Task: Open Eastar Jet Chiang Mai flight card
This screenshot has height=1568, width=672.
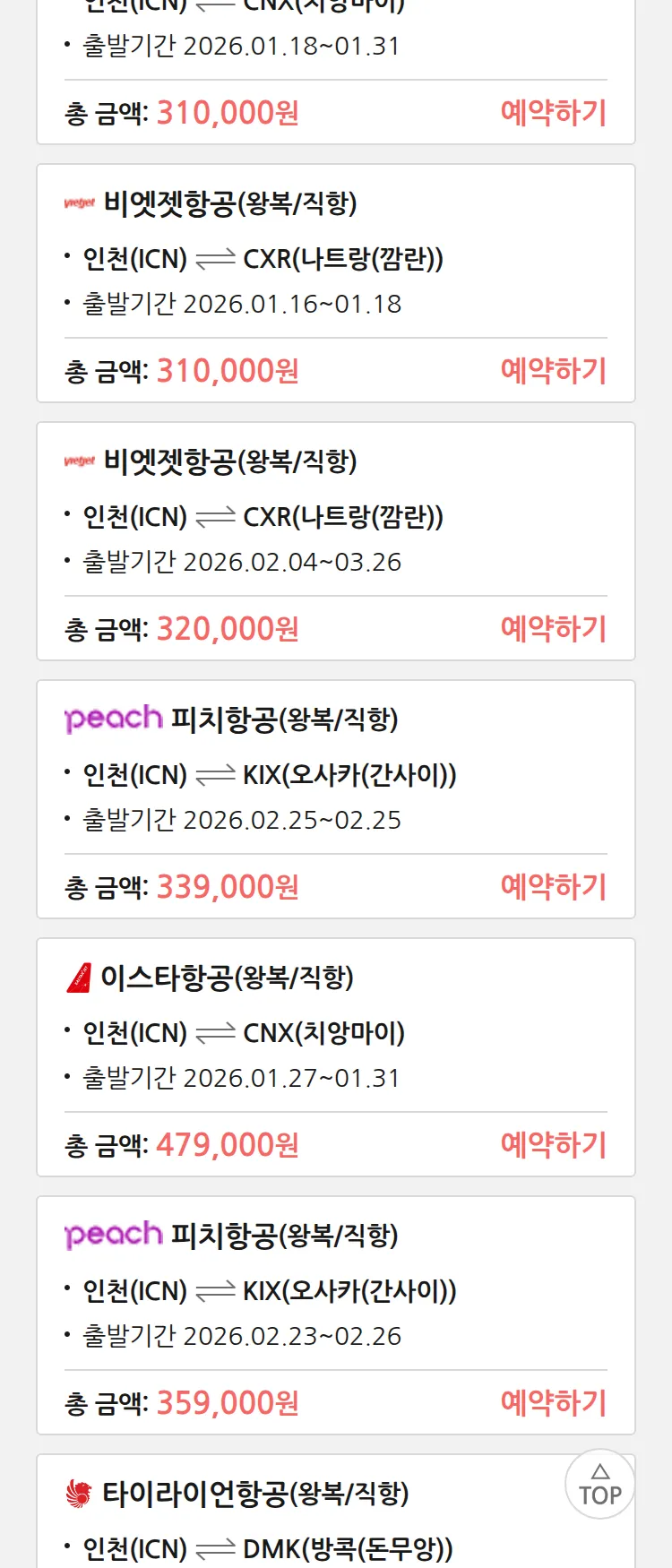Action: pyautogui.click(x=269, y=1030)
